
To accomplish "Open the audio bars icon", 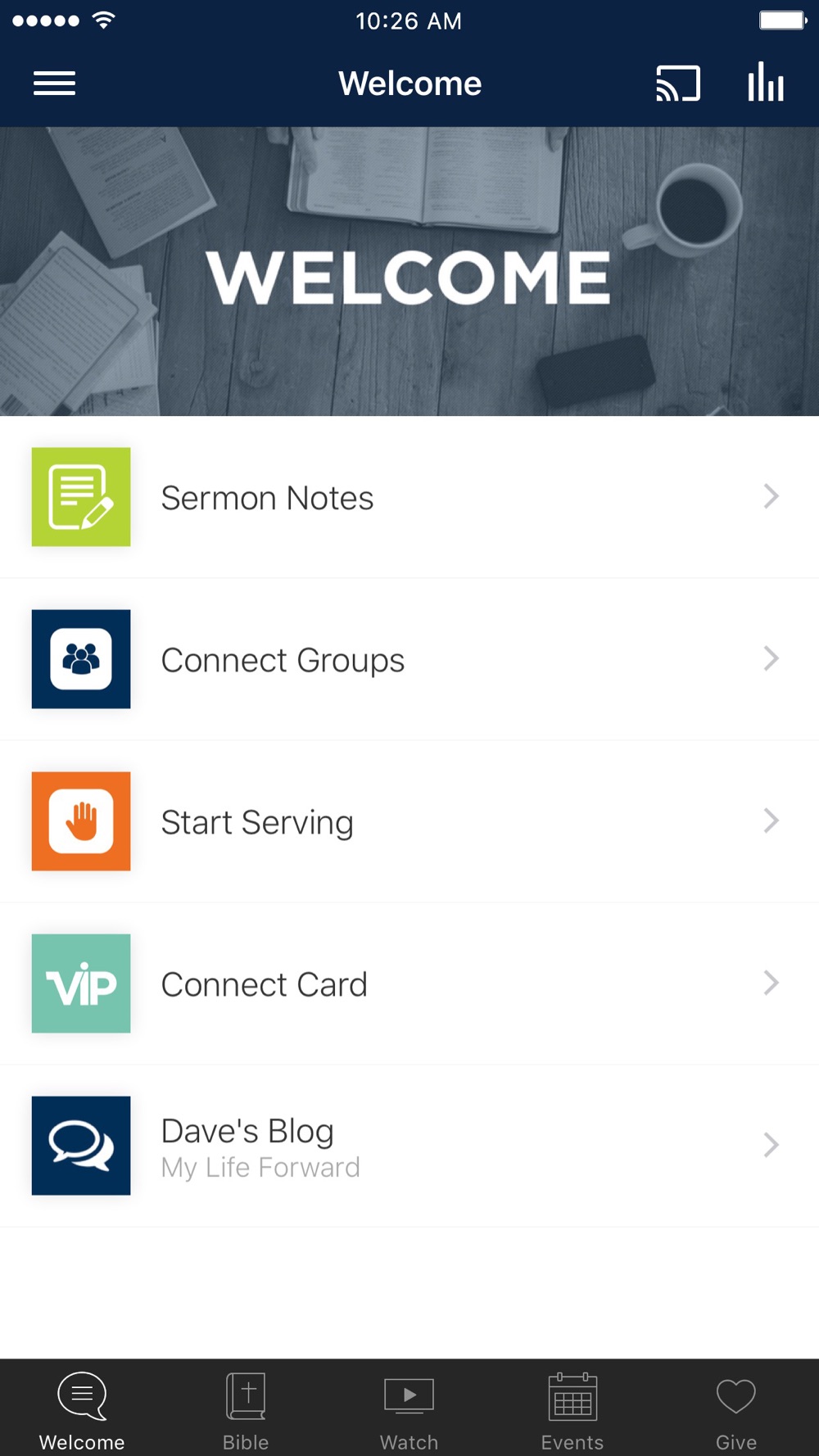I will [x=766, y=82].
